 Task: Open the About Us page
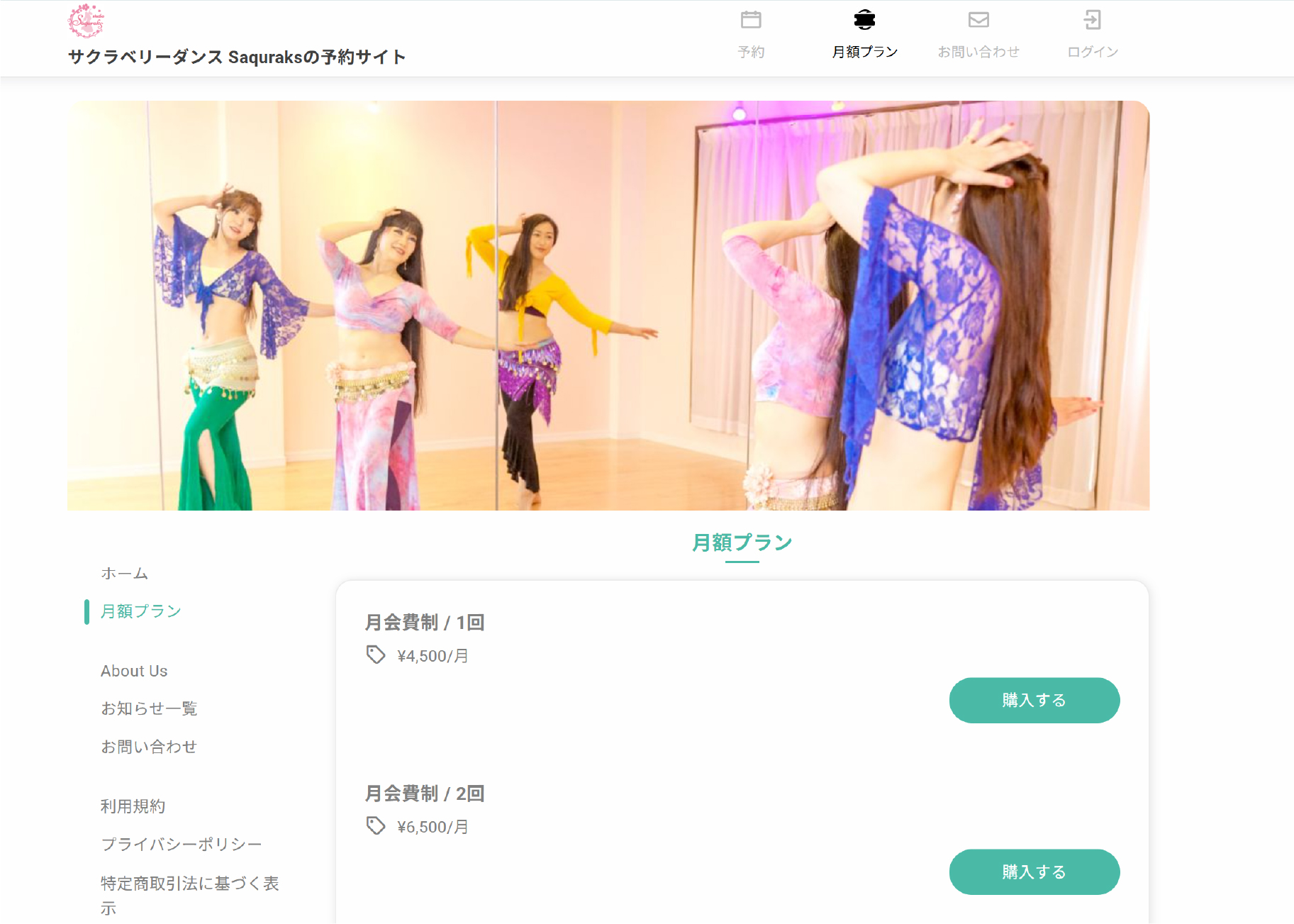pyautogui.click(x=134, y=671)
